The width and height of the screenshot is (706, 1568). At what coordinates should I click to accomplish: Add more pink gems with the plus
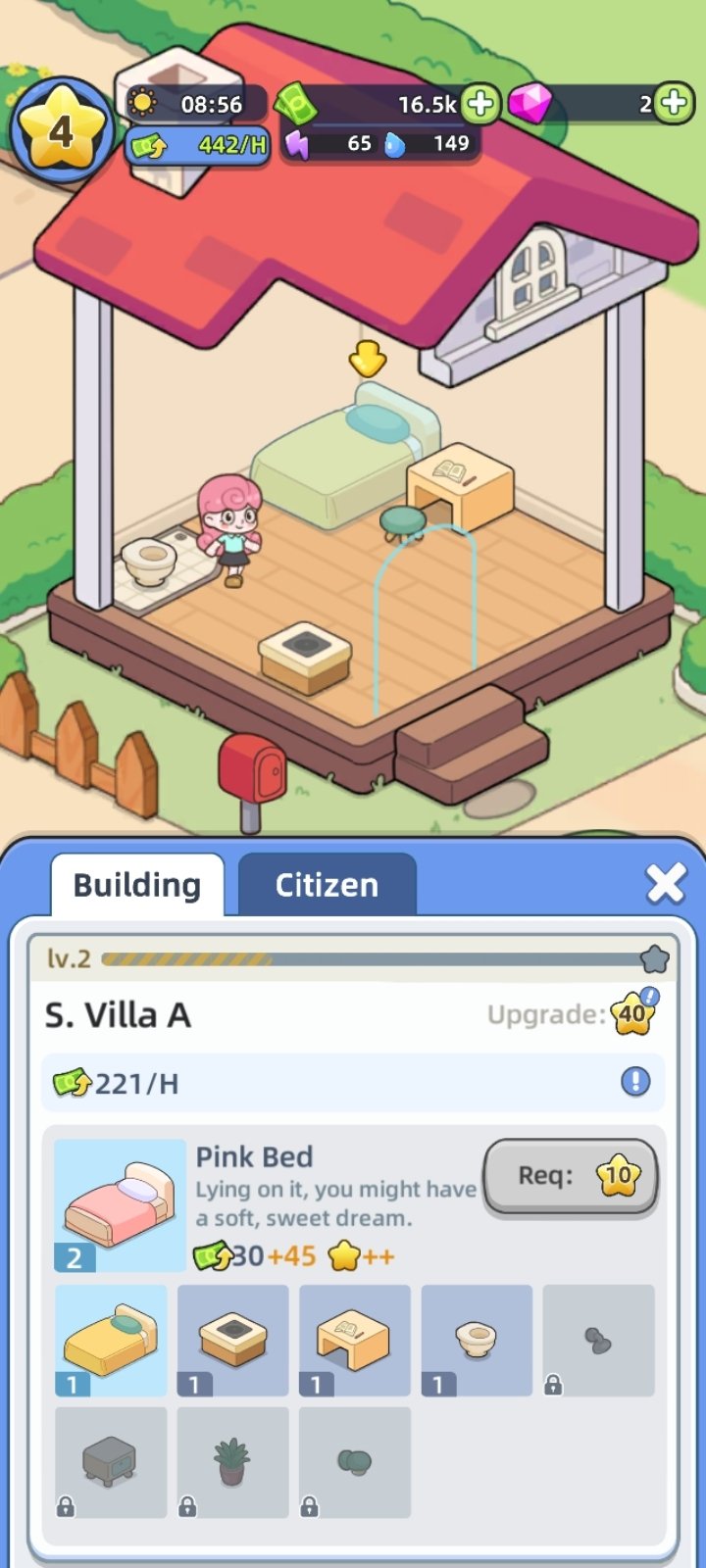[674, 103]
